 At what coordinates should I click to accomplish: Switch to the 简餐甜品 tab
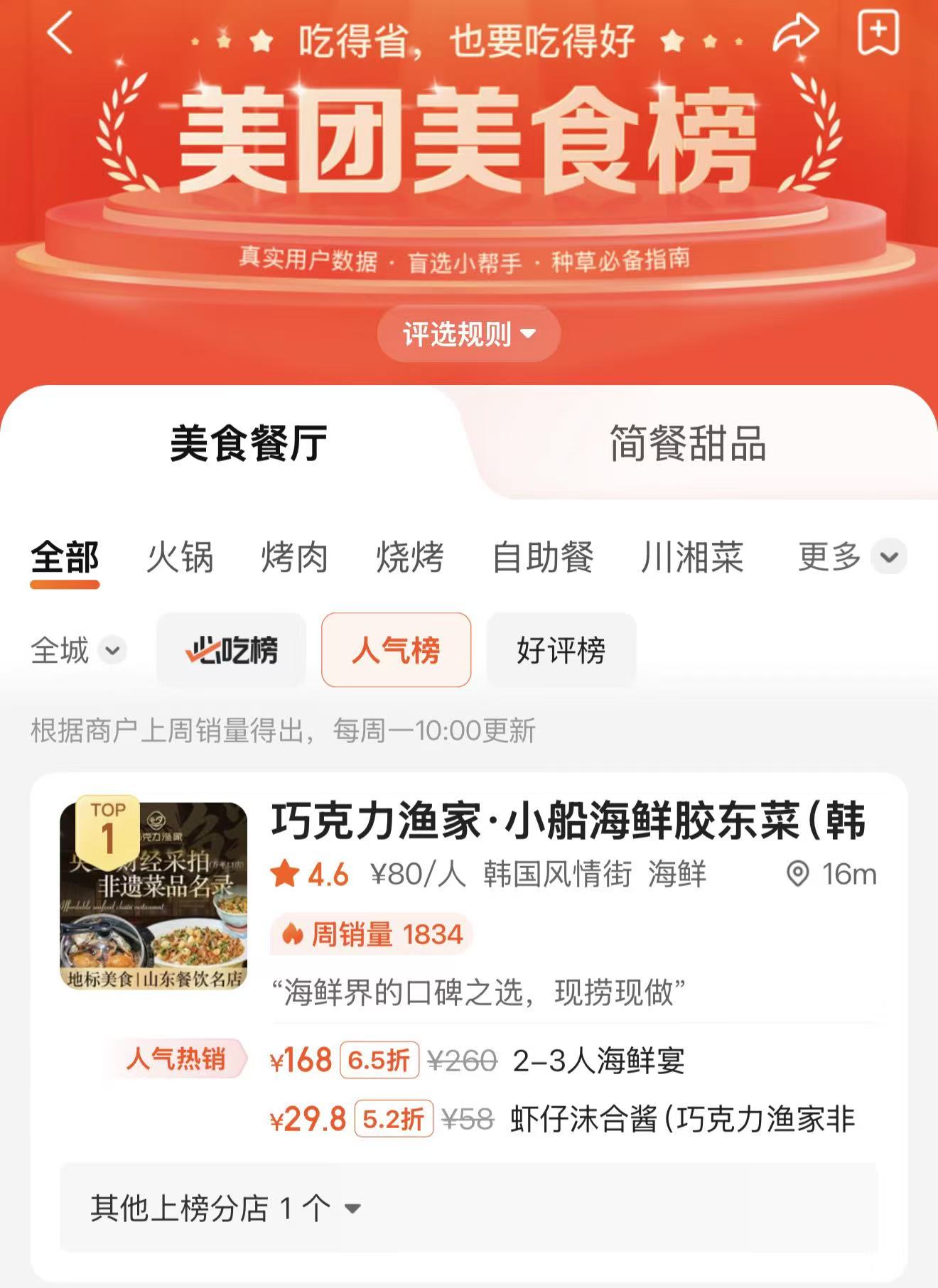point(688,443)
